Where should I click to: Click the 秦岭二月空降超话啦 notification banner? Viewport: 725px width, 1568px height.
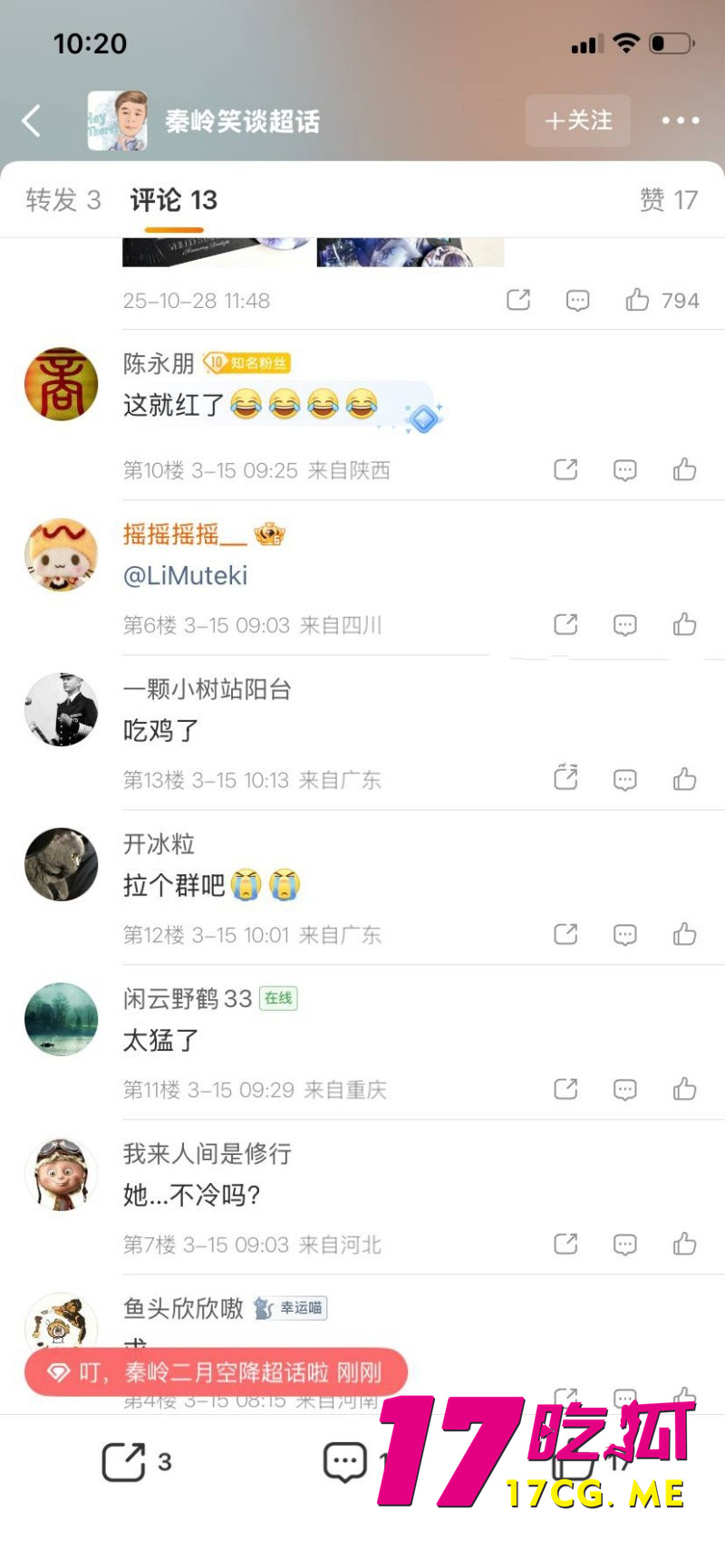[217, 1371]
